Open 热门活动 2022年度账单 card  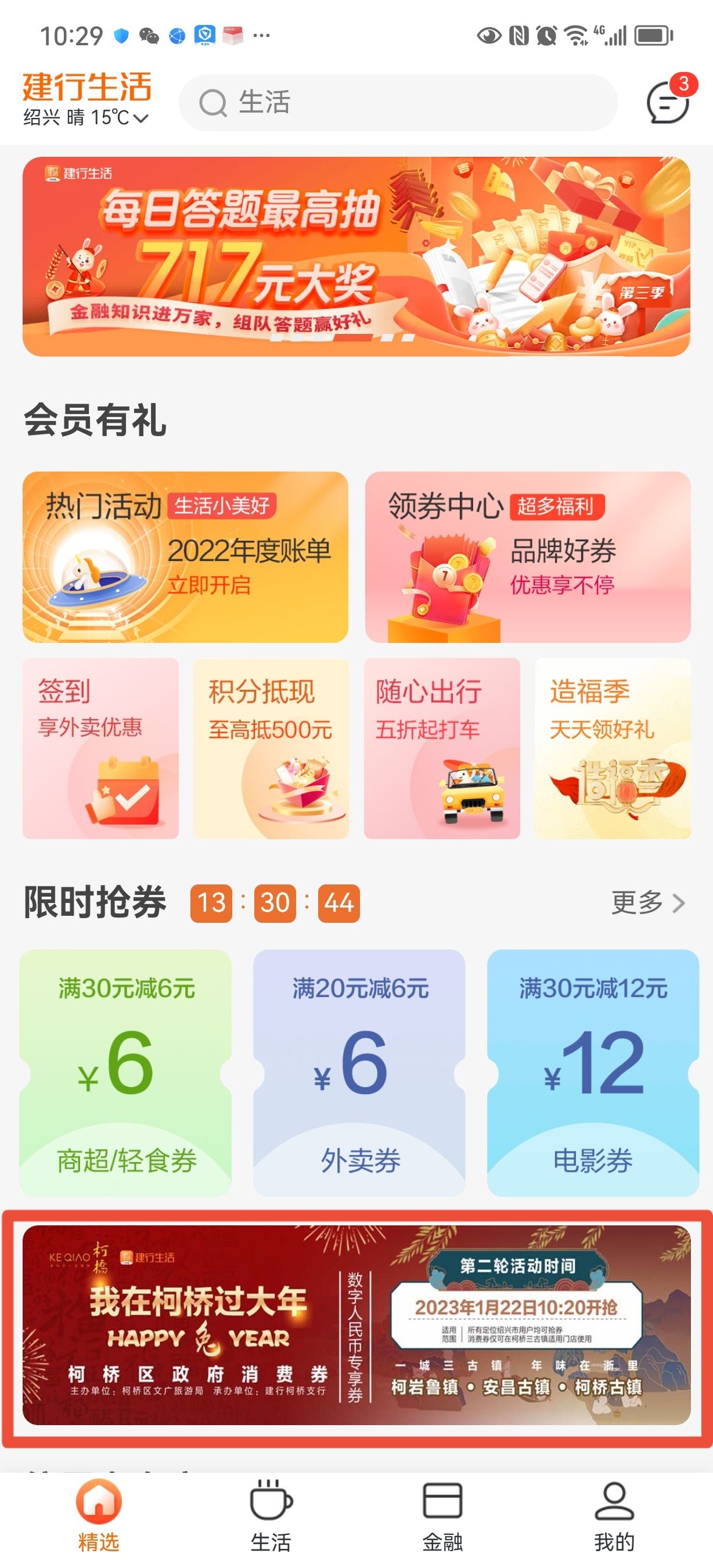coord(186,557)
